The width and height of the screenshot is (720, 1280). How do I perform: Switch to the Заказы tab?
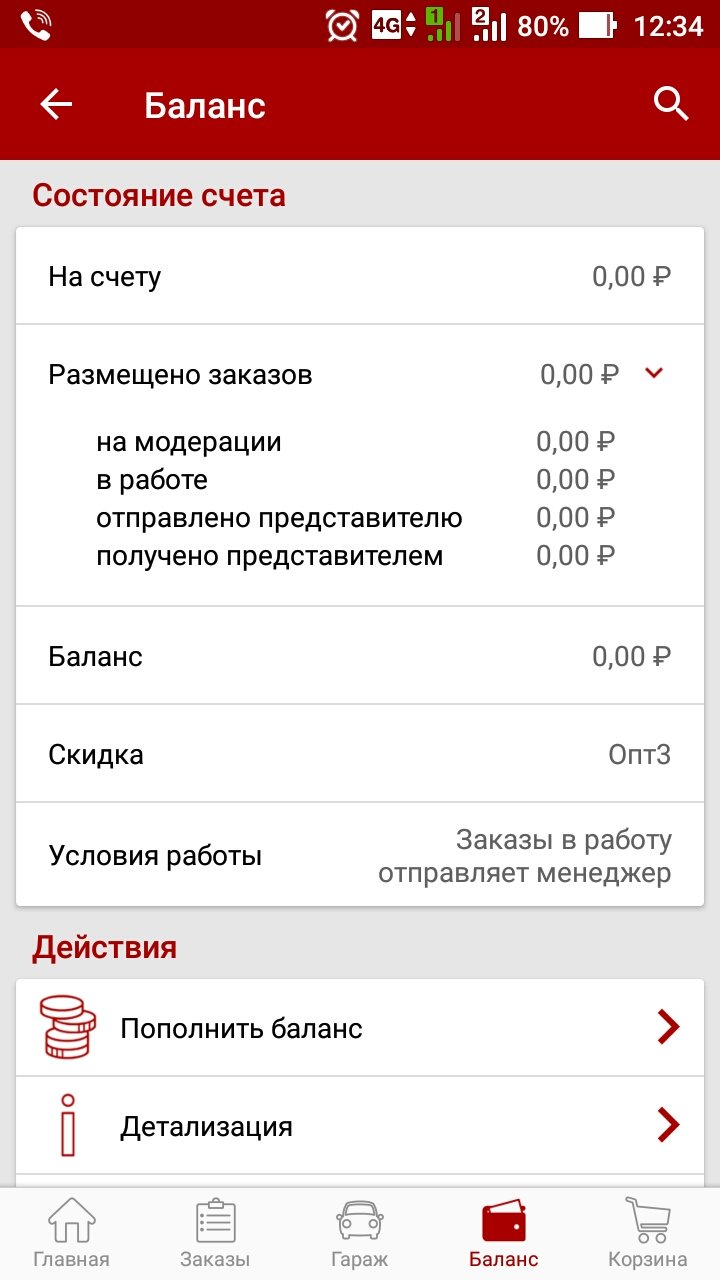coord(215,1233)
